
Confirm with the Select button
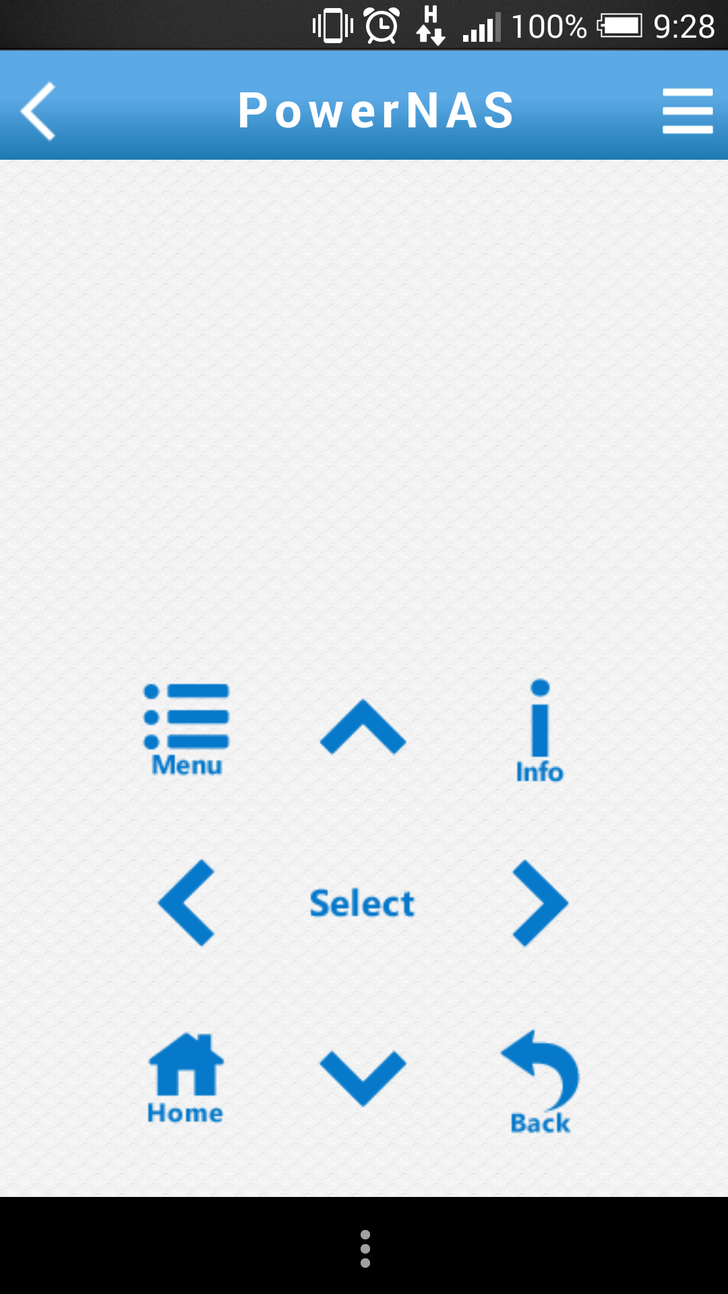pyautogui.click(x=362, y=903)
